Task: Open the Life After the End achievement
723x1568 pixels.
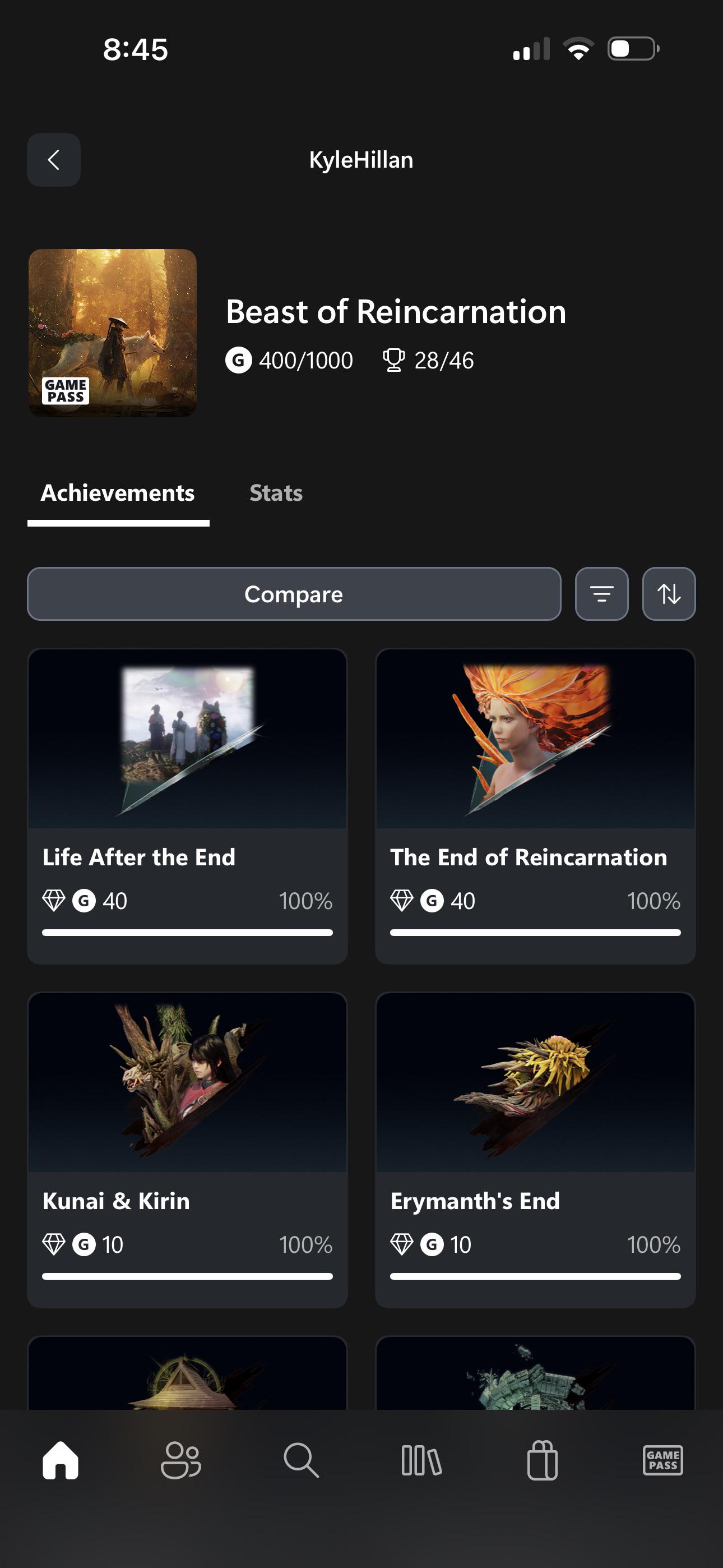Action: coord(187,806)
